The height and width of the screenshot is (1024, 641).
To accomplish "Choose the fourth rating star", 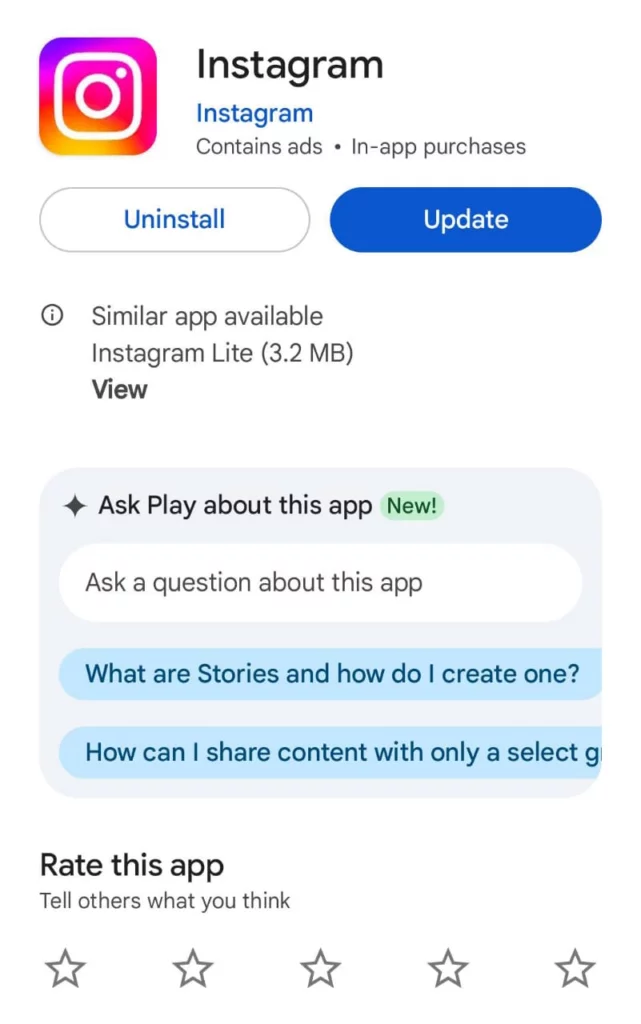I will (x=447, y=968).
